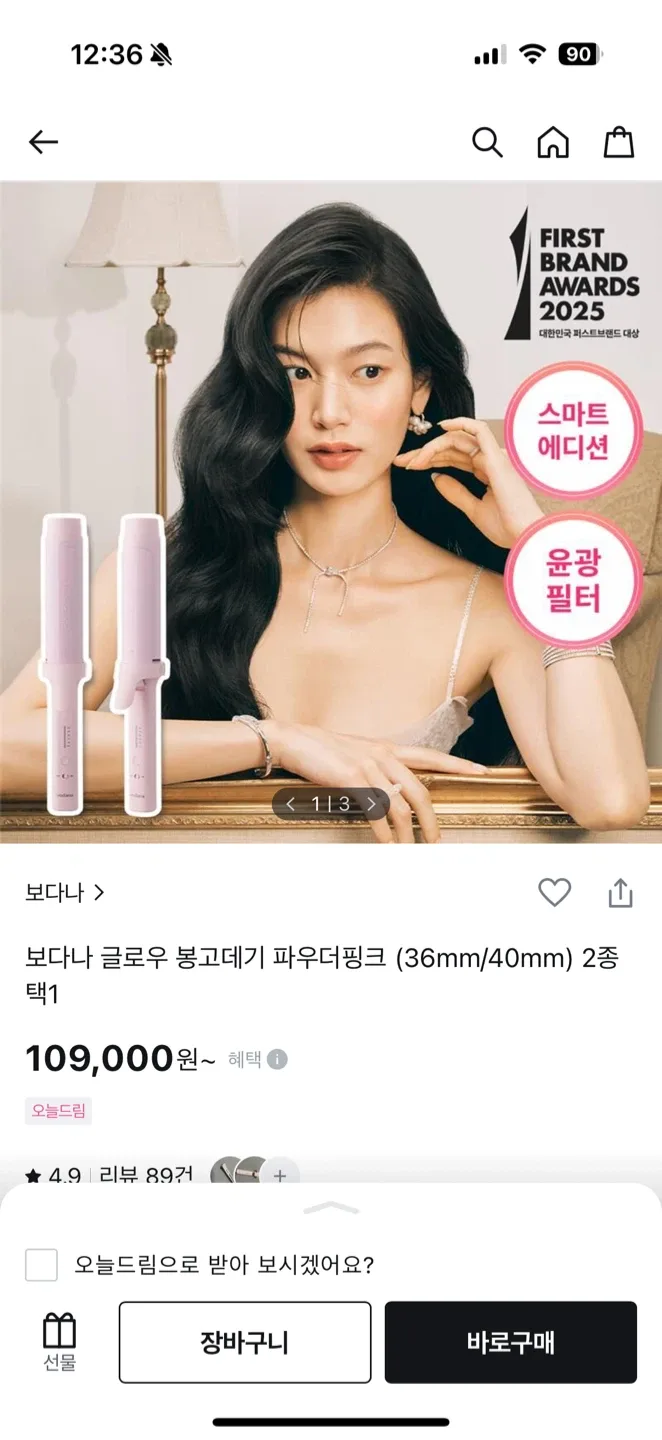
Task: Show the previous product image
Action: click(291, 804)
